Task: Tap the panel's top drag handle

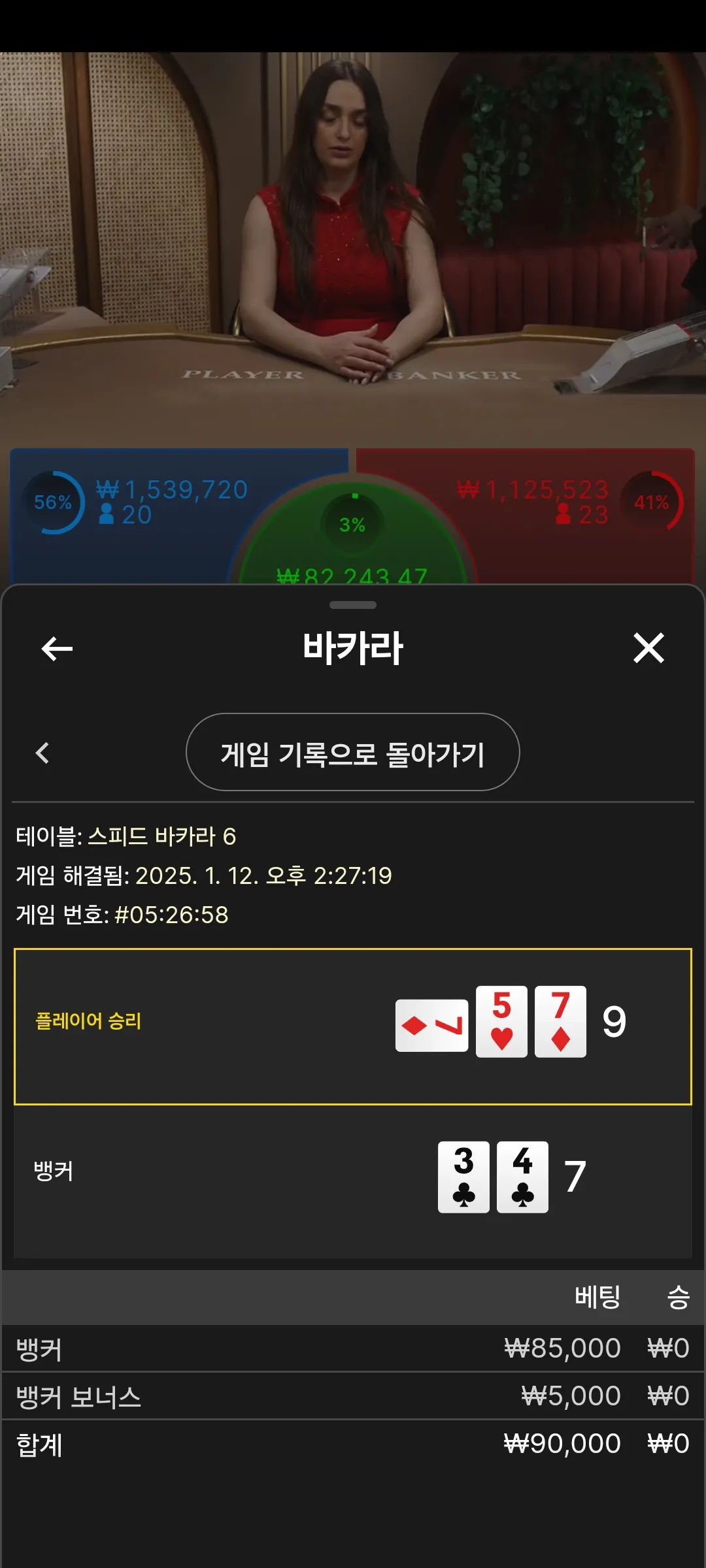Action: [353, 605]
